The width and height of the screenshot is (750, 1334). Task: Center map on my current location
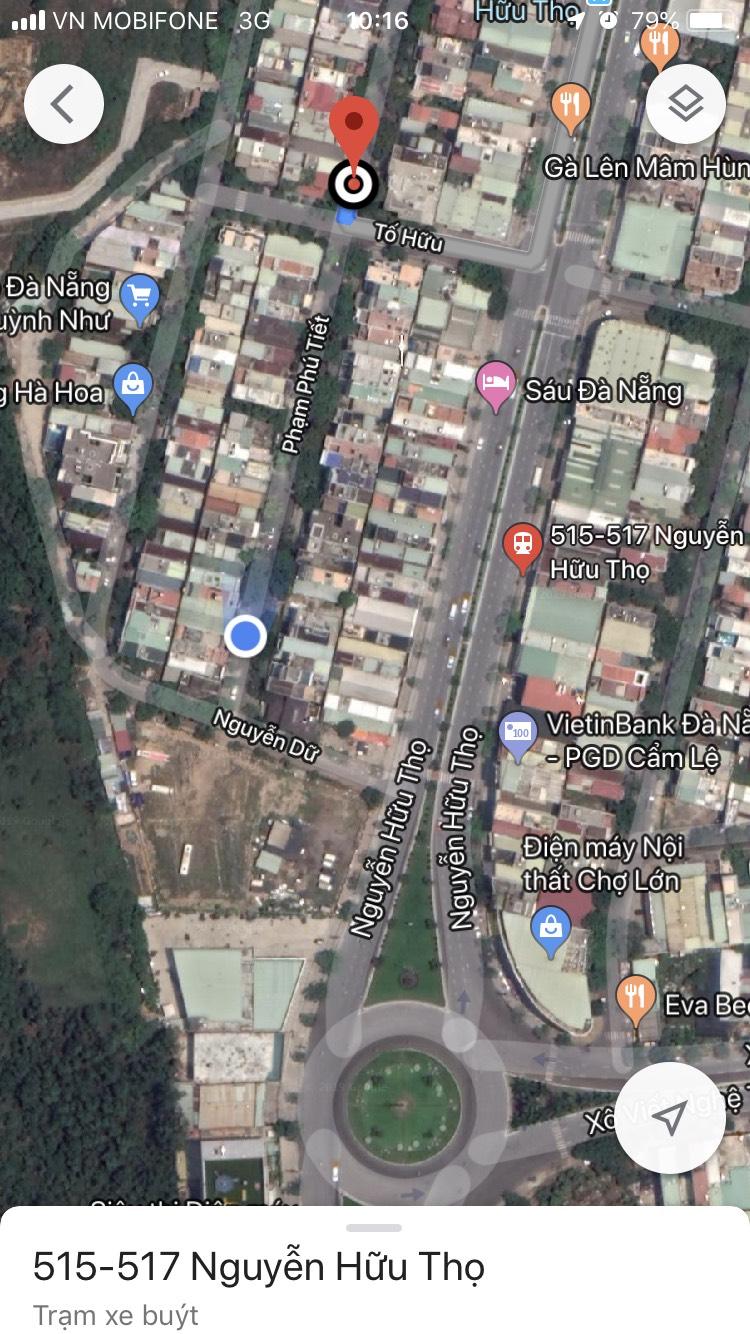pyautogui.click(x=669, y=1117)
